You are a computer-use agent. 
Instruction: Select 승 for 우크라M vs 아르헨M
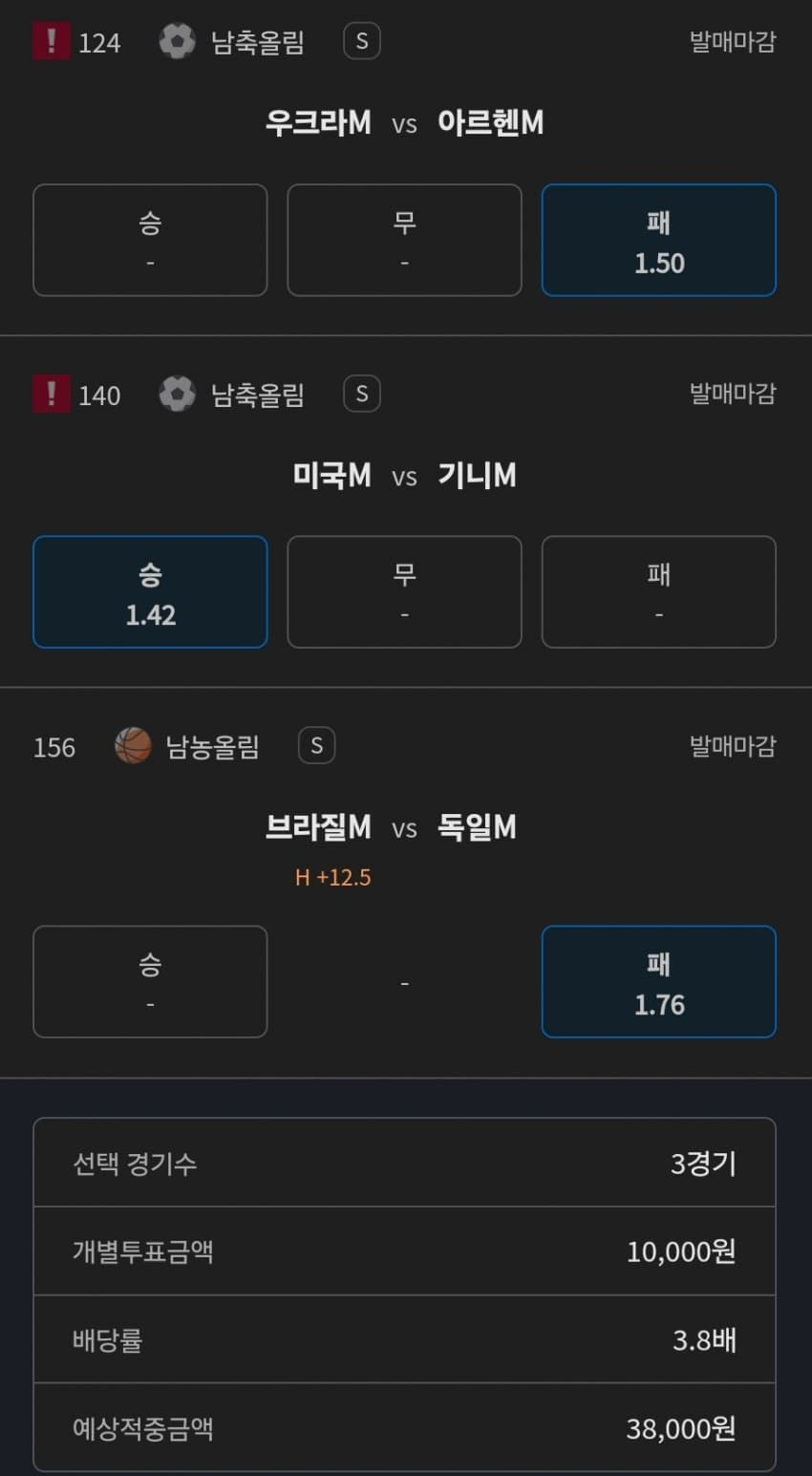tap(150, 240)
